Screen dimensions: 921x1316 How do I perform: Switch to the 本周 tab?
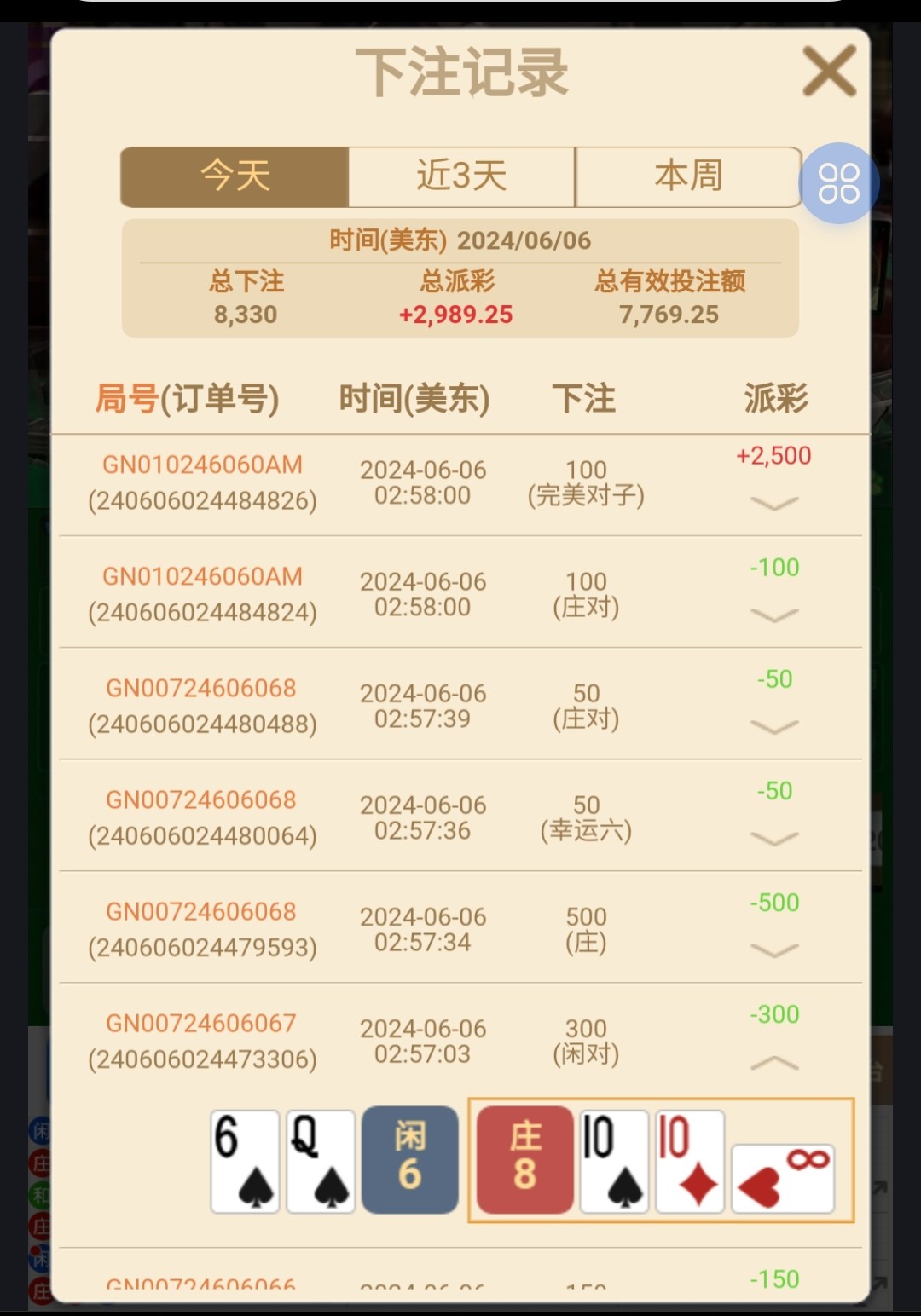pyautogui.click(x=688, y=176)
